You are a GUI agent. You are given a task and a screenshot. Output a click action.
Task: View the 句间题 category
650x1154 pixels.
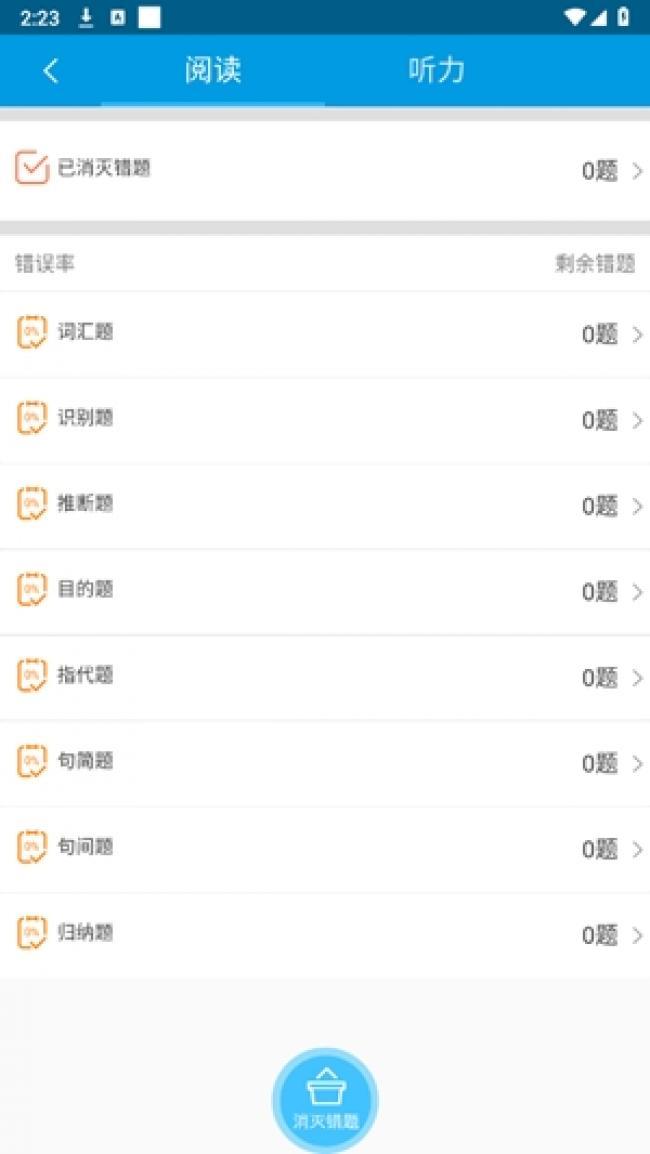(325, 849)
